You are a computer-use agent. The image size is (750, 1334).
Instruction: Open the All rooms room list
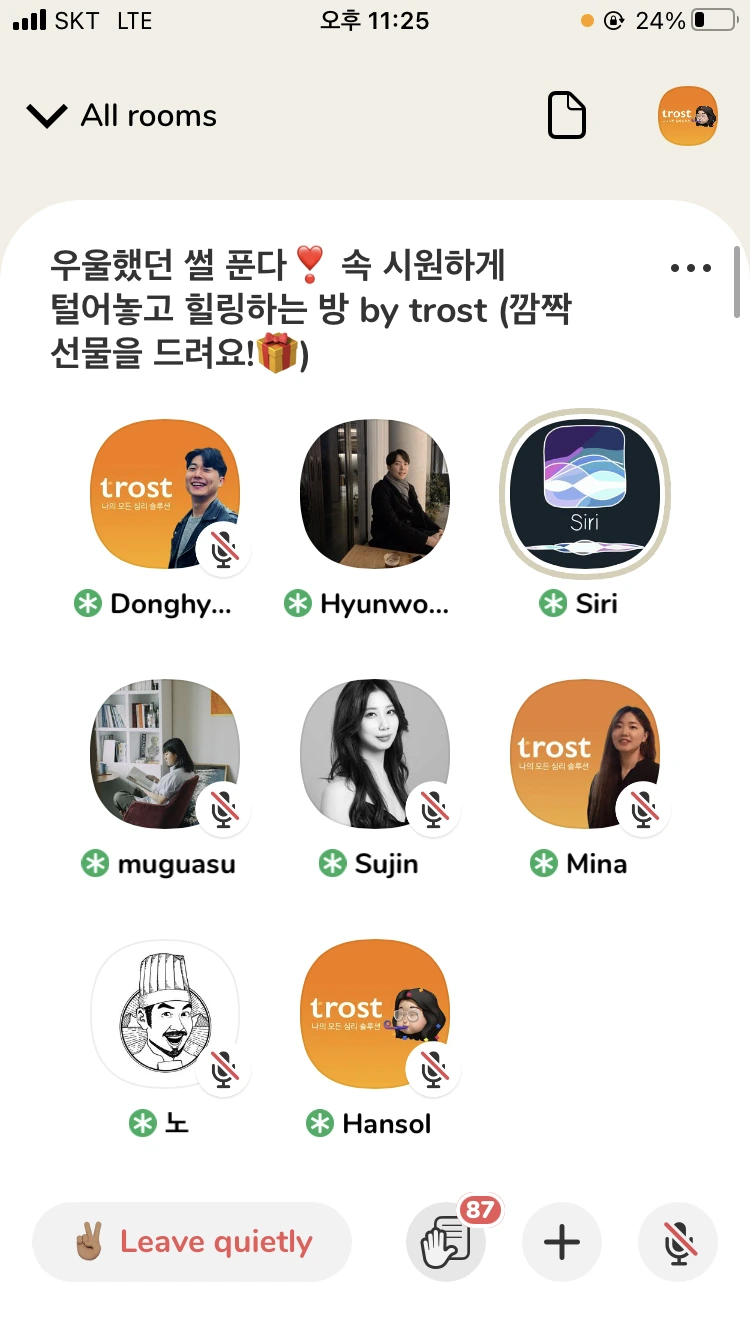[x=146, y=115]
